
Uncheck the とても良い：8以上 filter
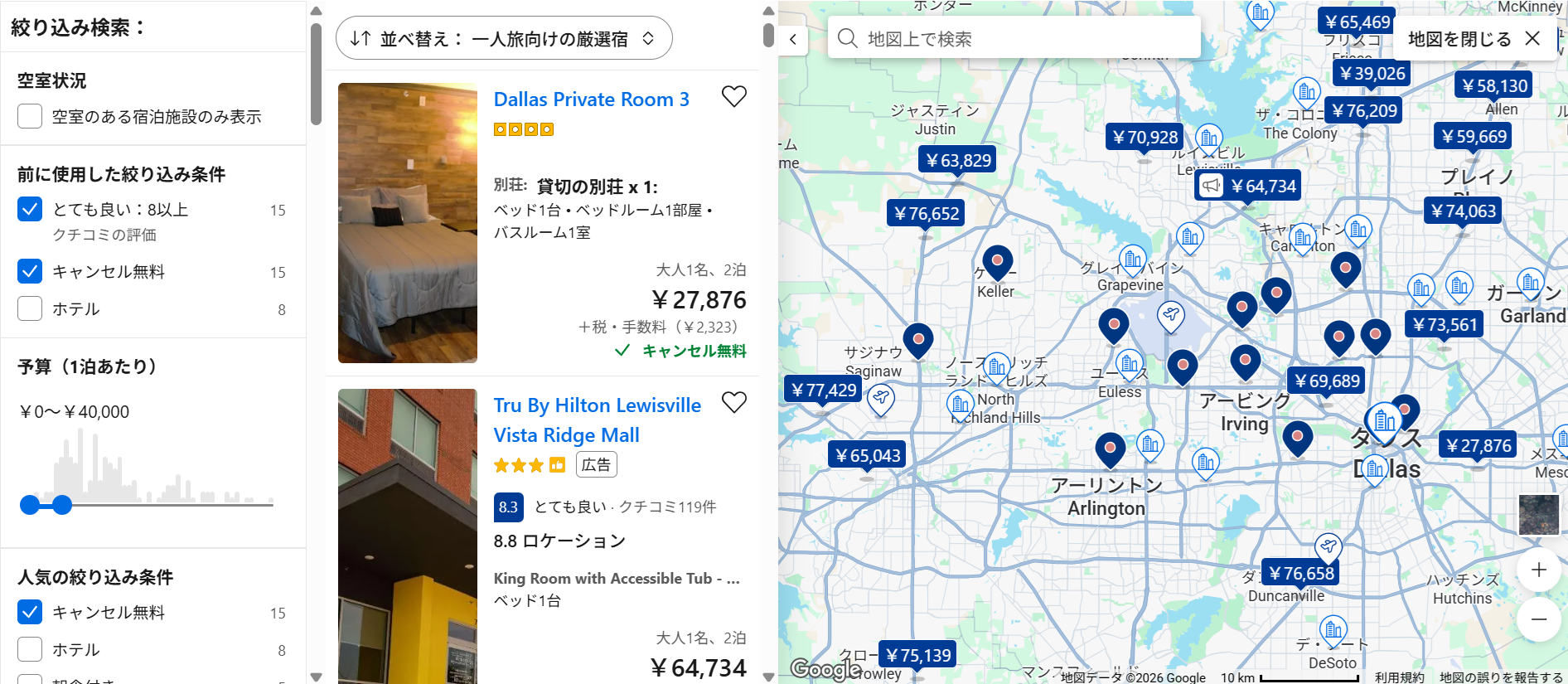pos(30,209)
